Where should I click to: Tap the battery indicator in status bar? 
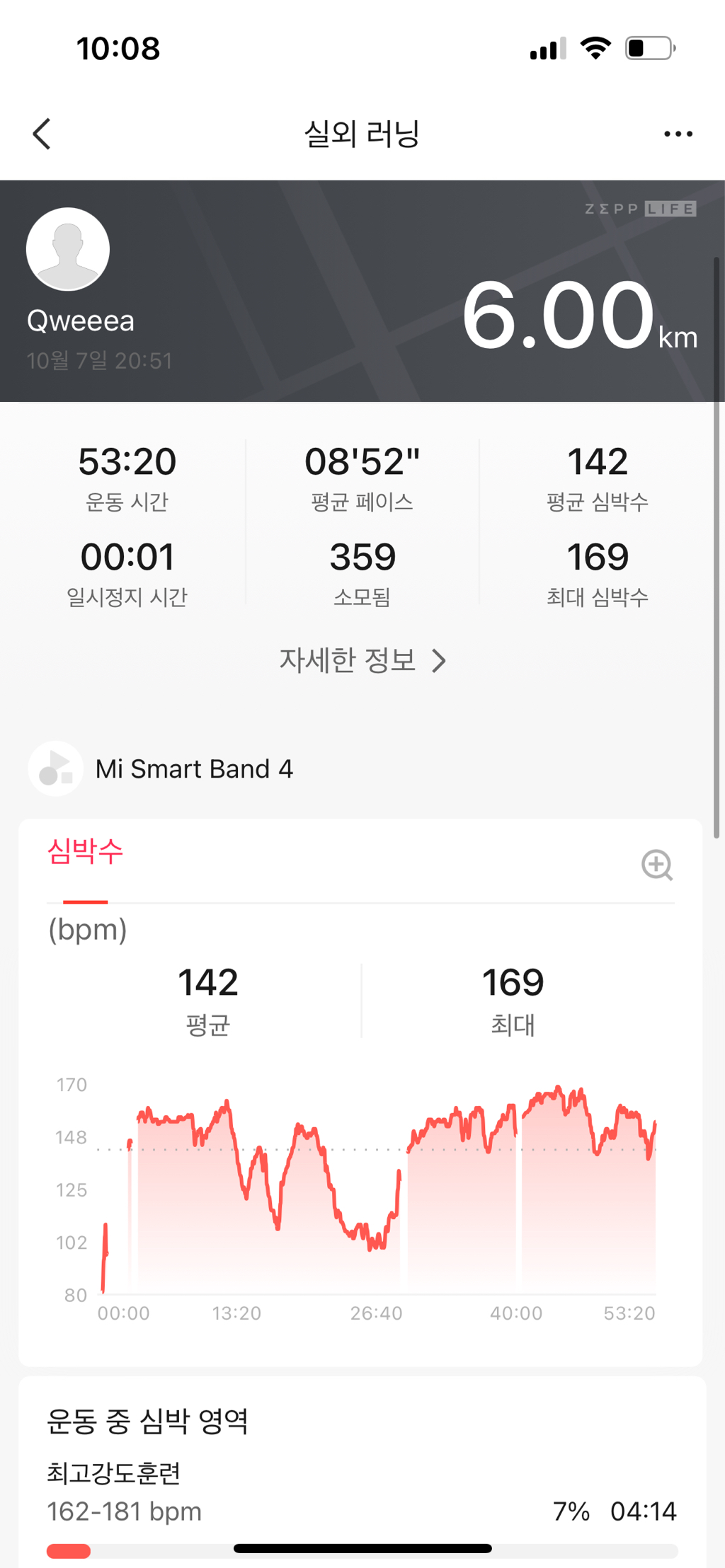click(x=649, y=47)
